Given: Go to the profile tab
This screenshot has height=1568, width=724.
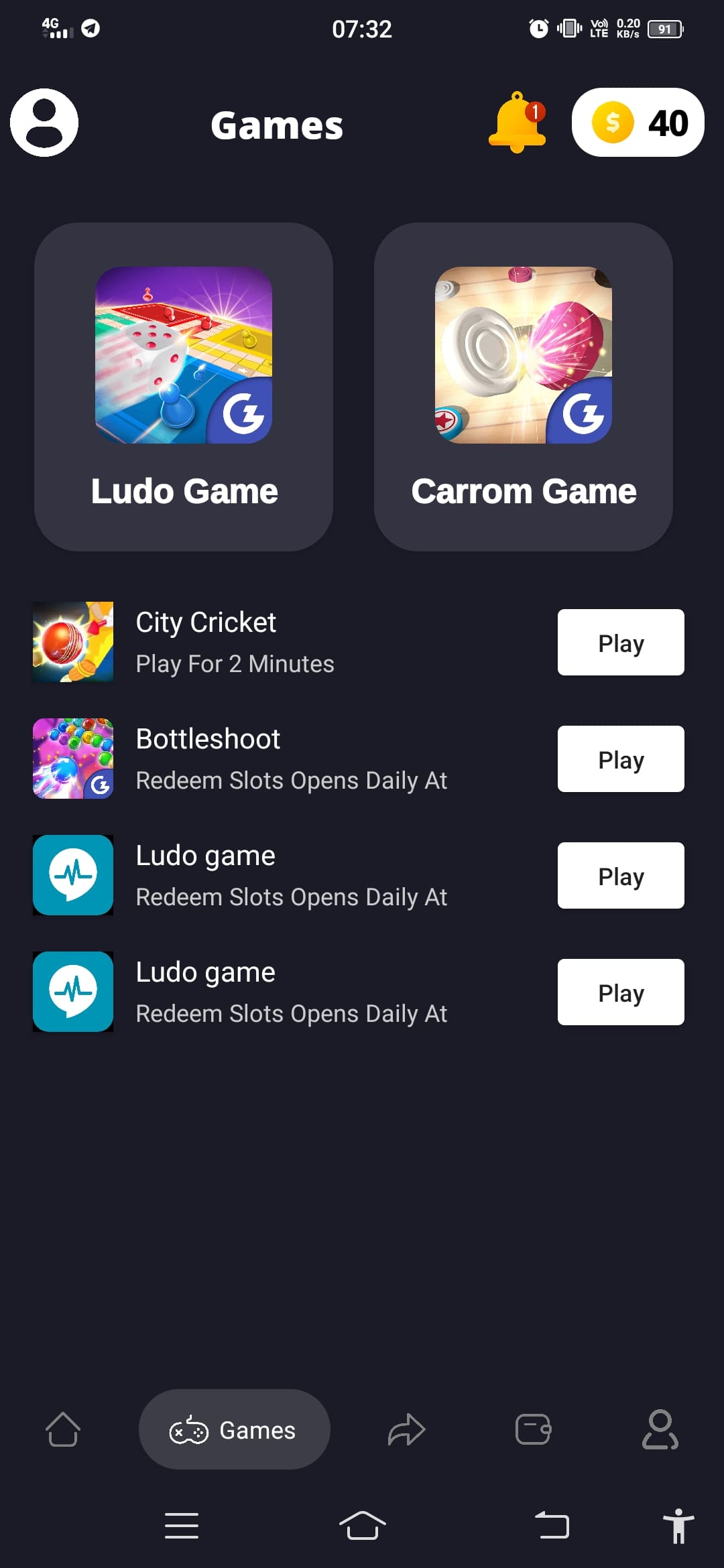Looking at the screenshot, I should [x=660, y=1429].
